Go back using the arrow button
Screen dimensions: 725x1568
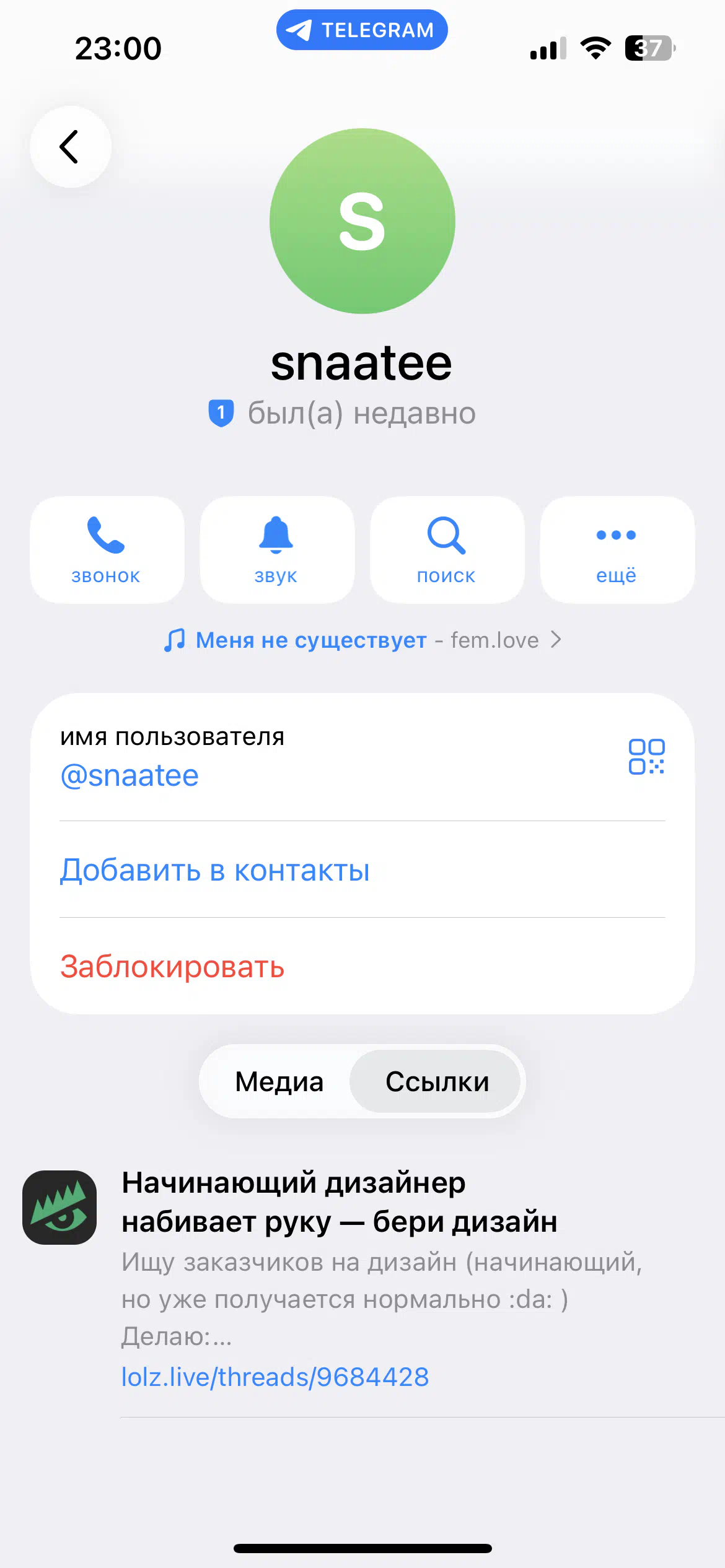[70, 147]
